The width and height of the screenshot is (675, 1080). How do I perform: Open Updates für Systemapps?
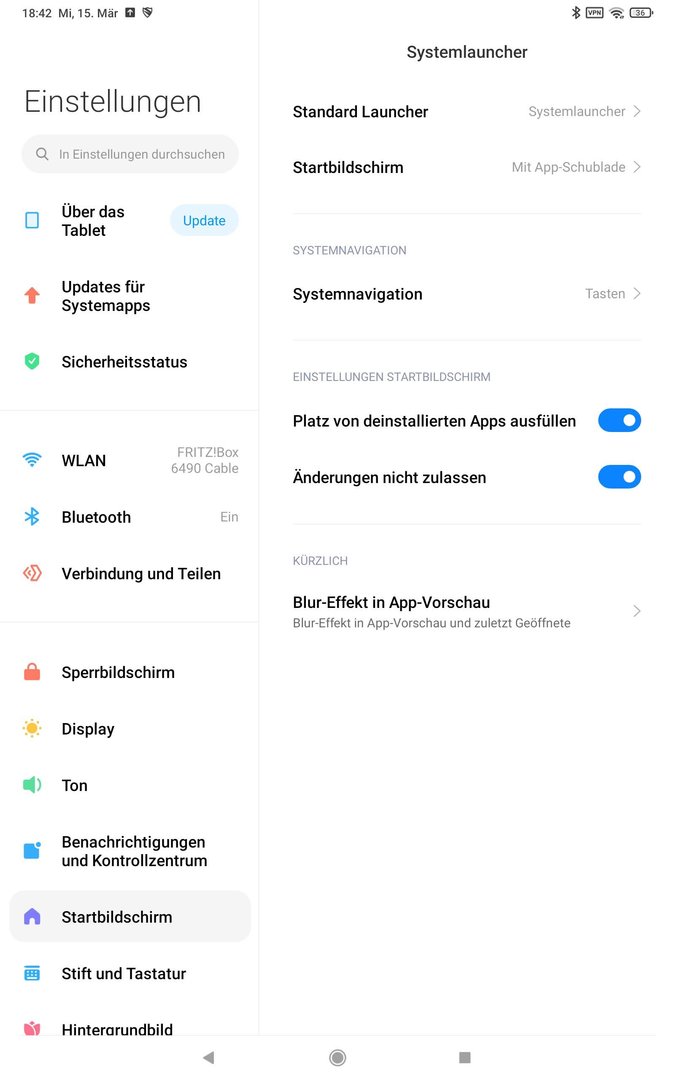[x=105, y=296]
